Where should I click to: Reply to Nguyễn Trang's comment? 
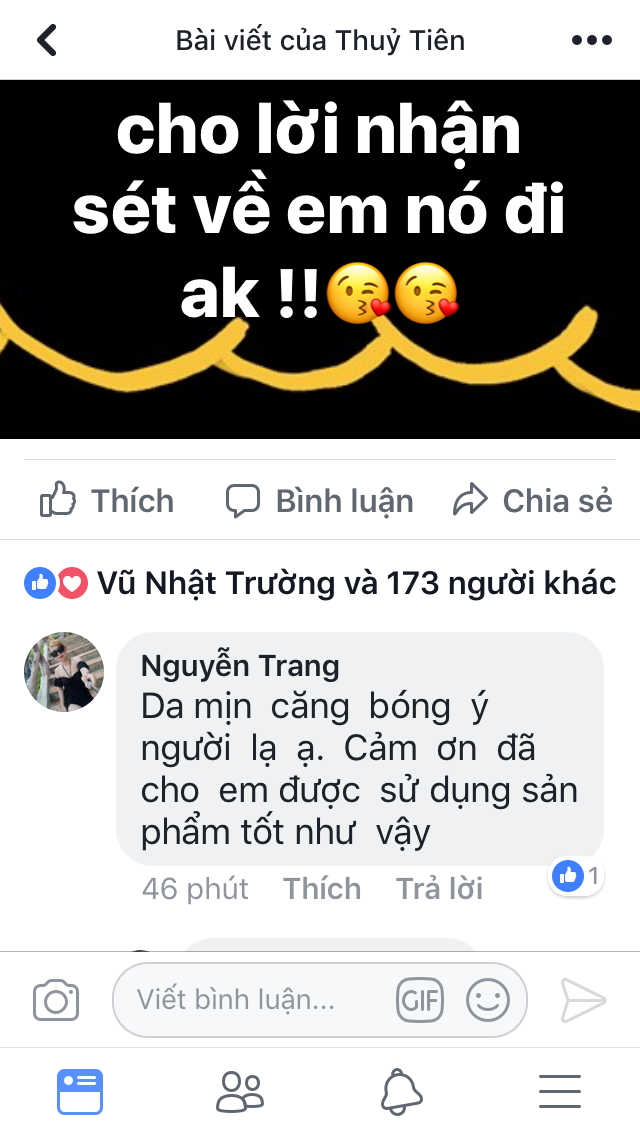pos(439,888)
